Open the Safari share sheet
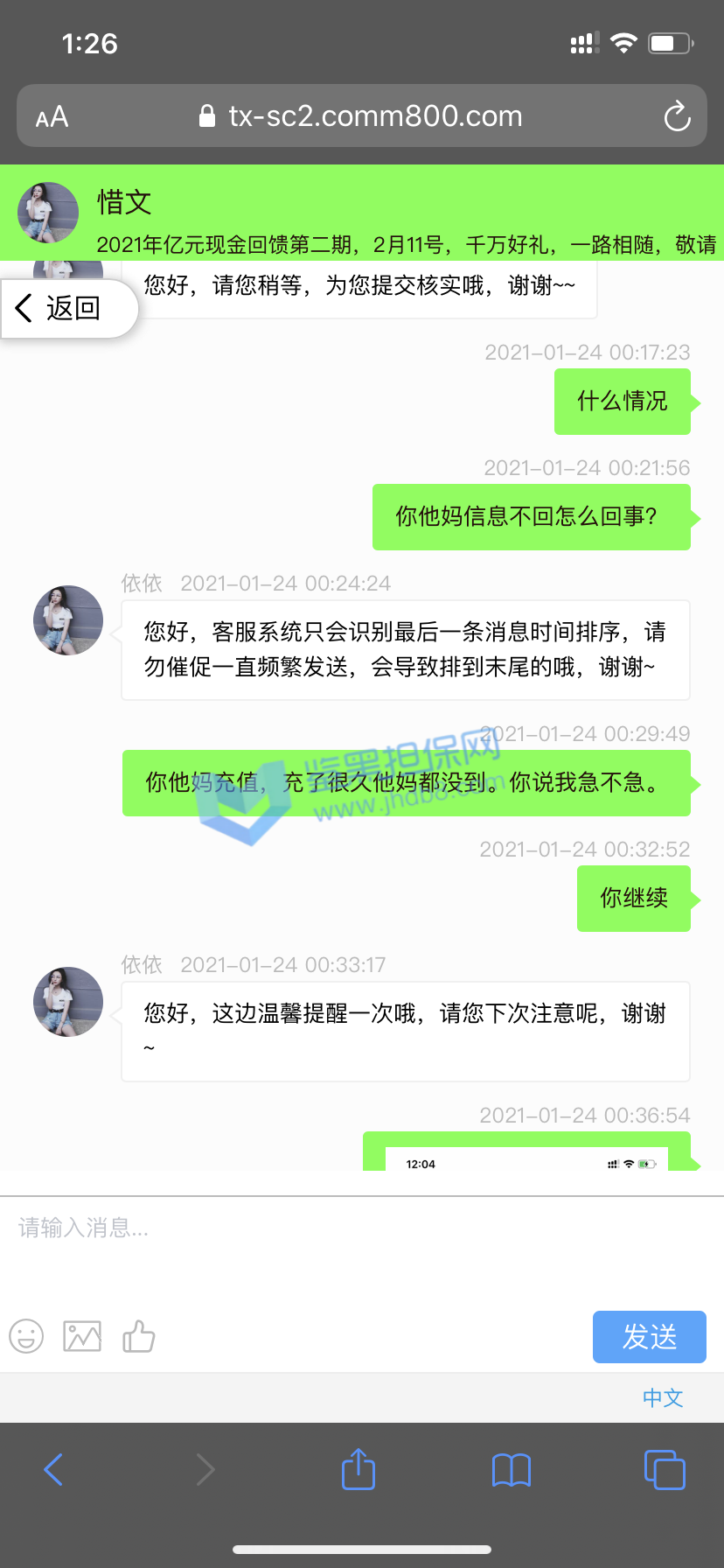Viewport: 724px width, 1568px height. (x=359, y=1469)
